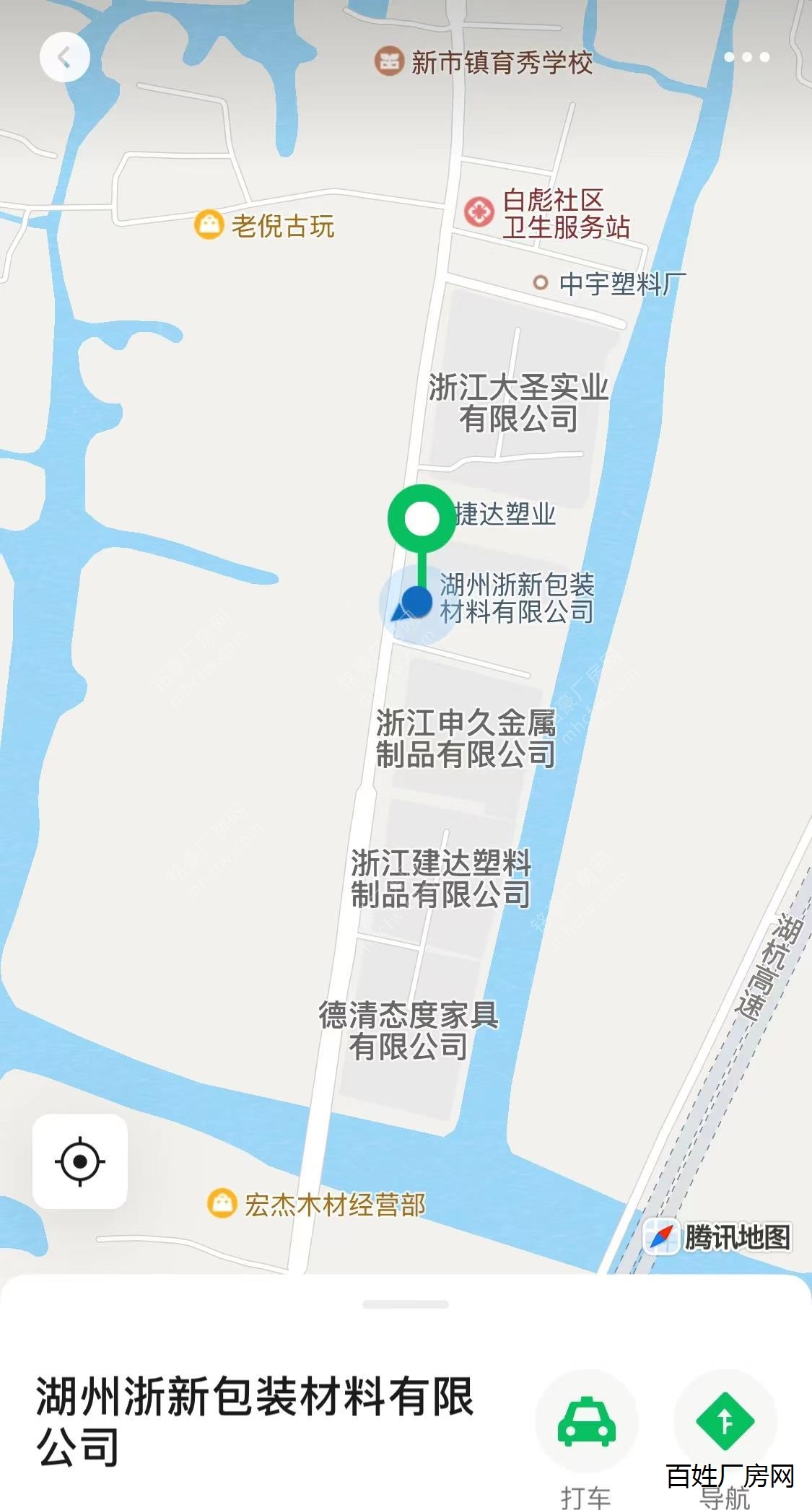Hail a taxi with 打车 button
The height and width of the screenshot is (1510, 812).
pos(586,1421)
